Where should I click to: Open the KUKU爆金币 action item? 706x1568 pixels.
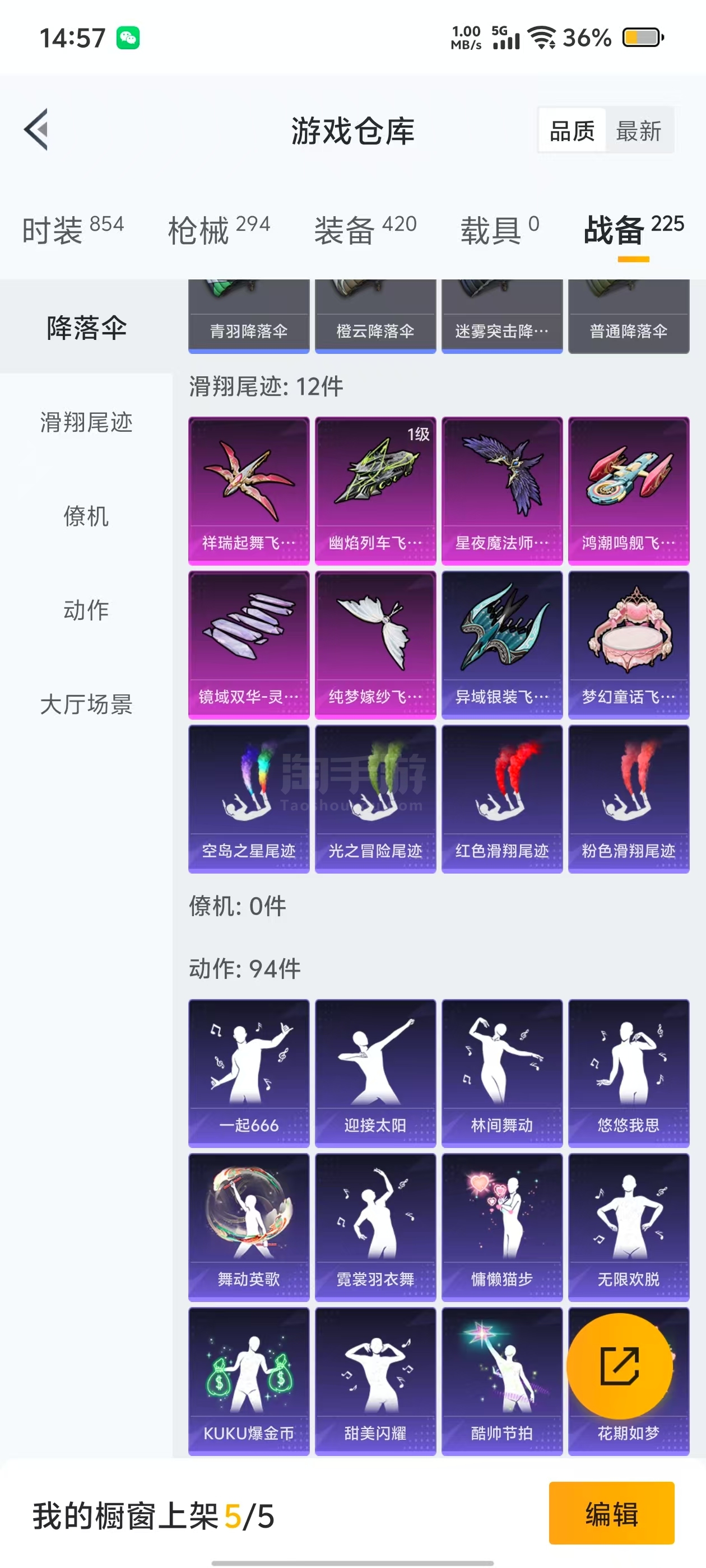[x=249, y=1380]
